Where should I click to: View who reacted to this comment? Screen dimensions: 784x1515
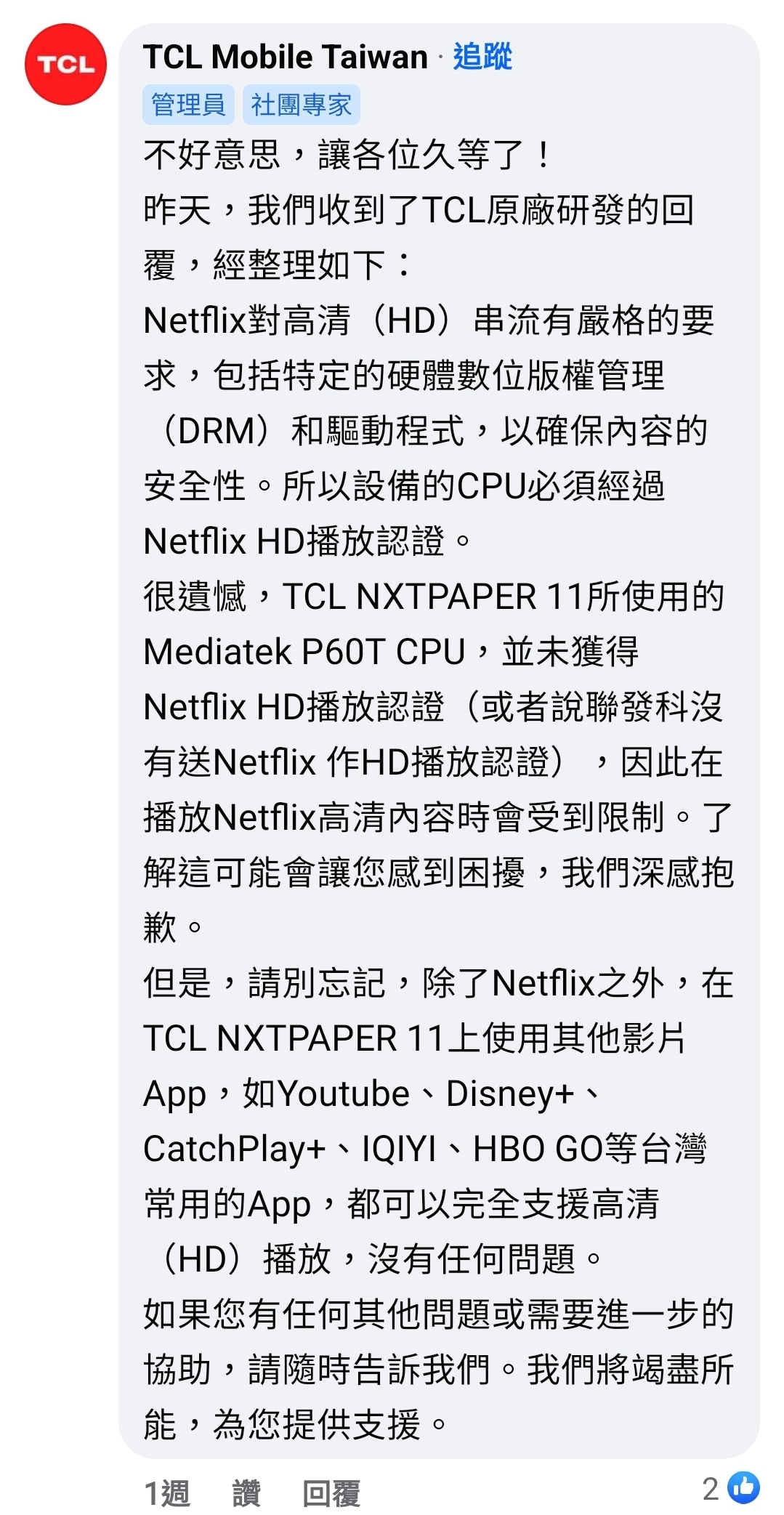[731, 1489]
